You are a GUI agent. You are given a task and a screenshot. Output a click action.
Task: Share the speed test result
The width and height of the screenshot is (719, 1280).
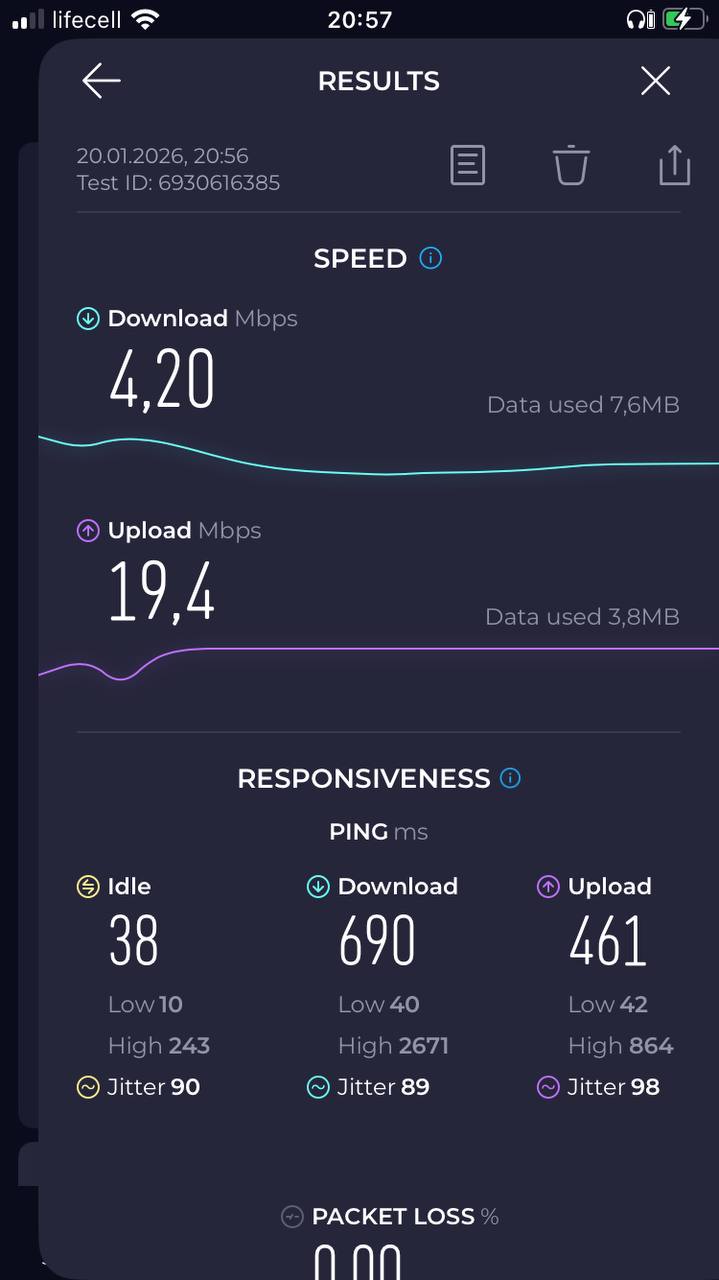pos(674,165)
